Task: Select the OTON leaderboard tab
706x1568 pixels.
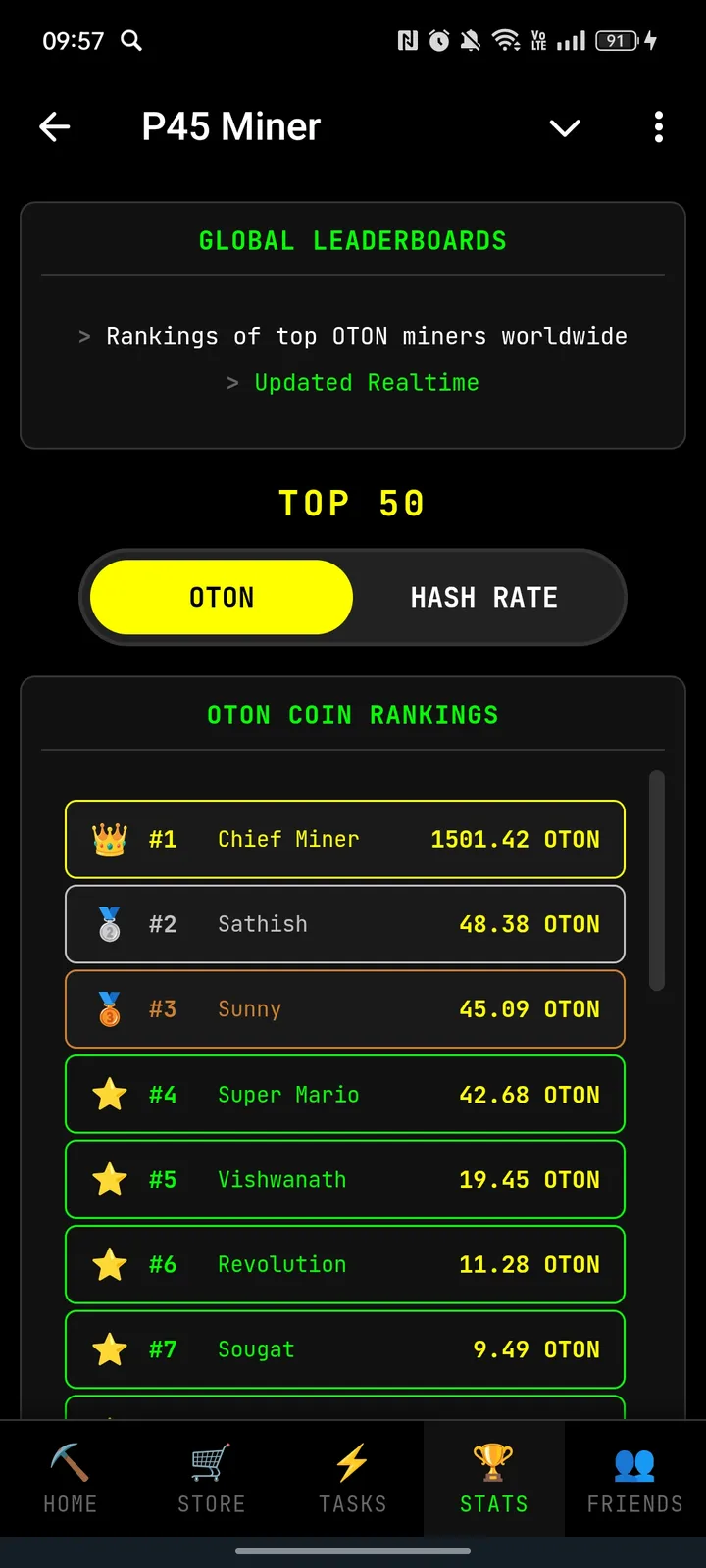Action: [x=222, y=597]
